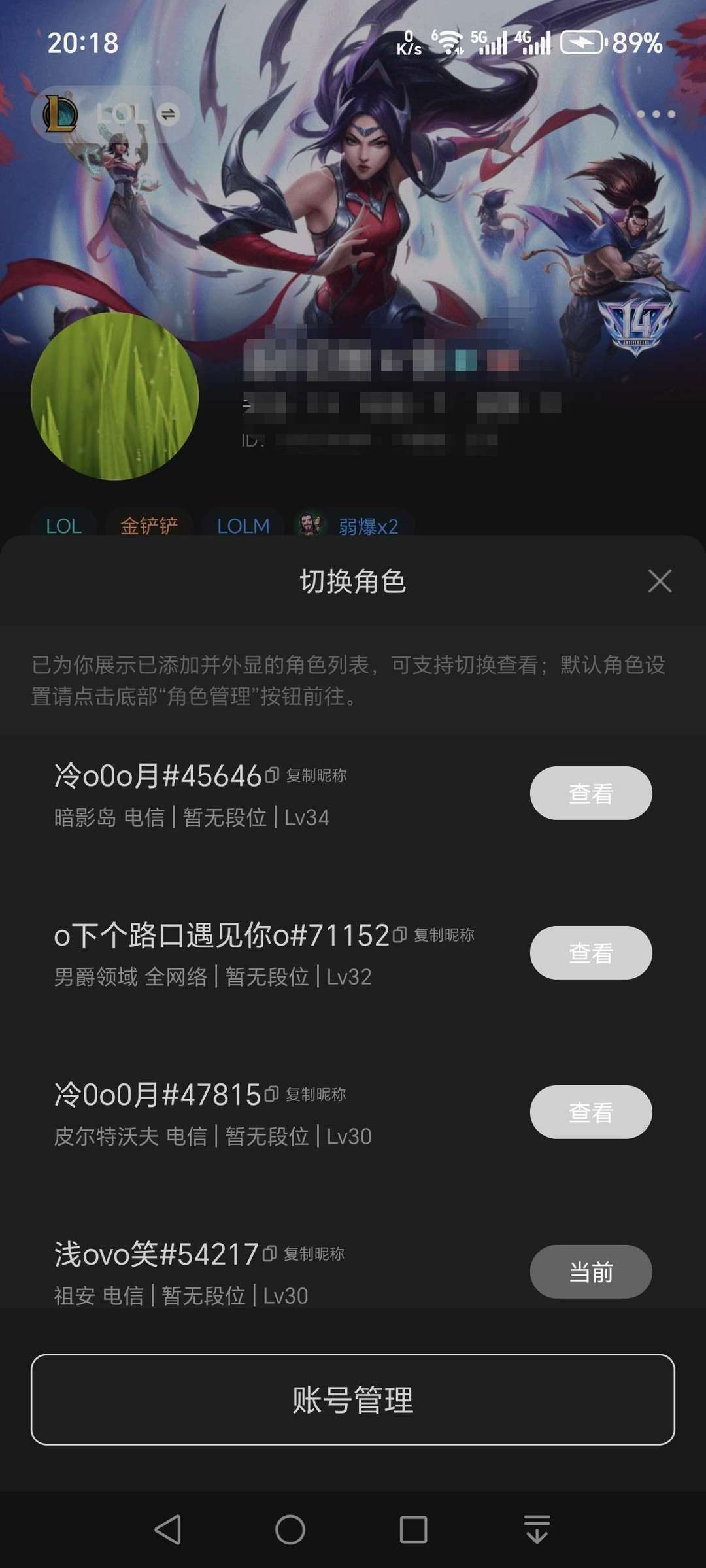706x1568 pixels.
Task: Copy nickname 冷o0o月#45646
Action: coord(307,775)
